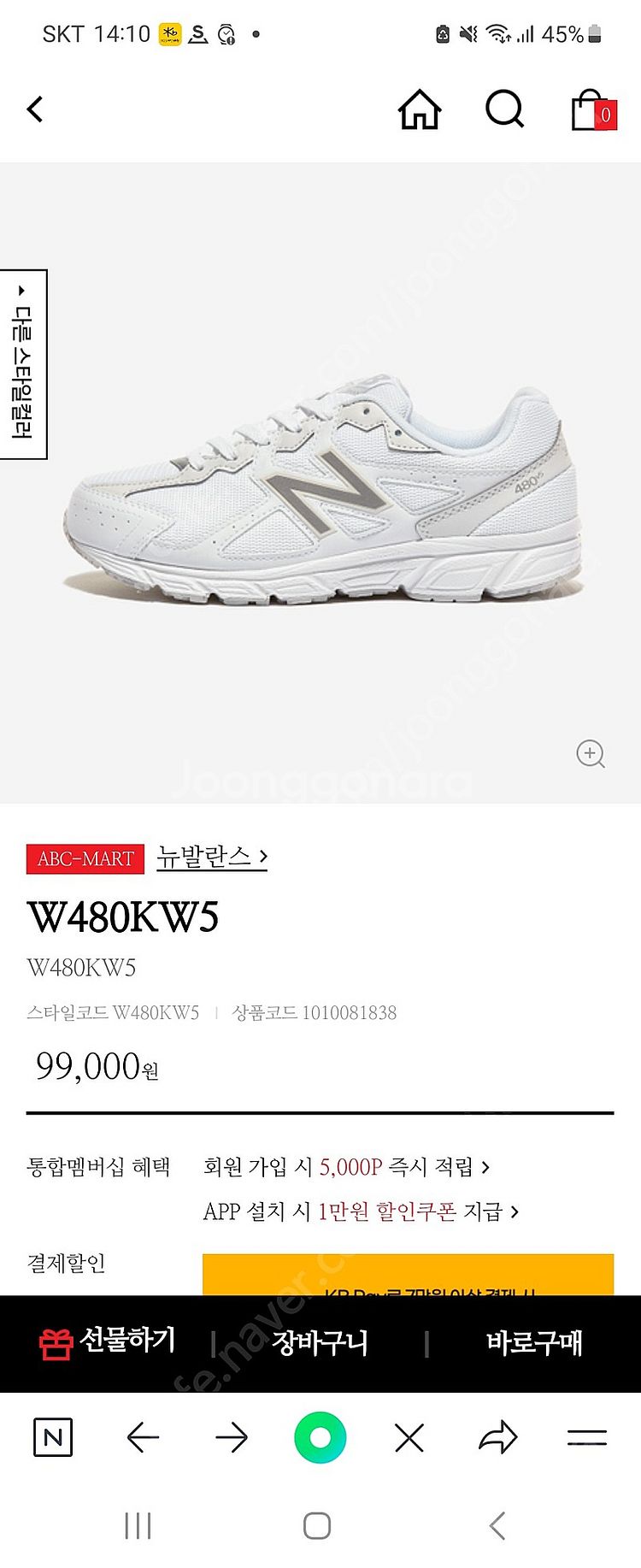The width and height of the screenshot is (641, 1568).
Task: Go to previous page with browser back arrow
Action: [143, 1437]
